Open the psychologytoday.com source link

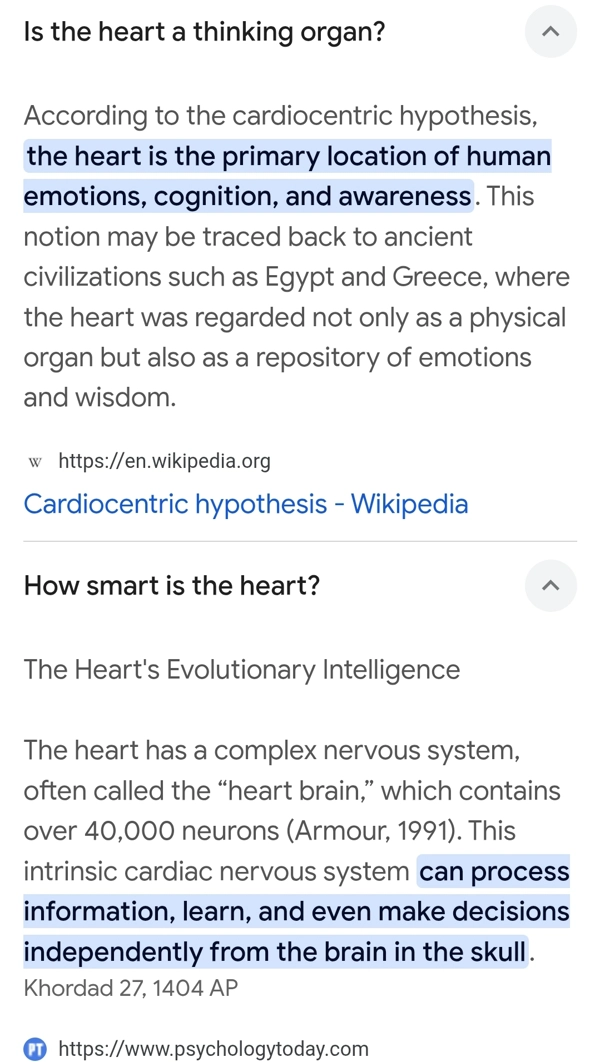pyautogui.click(x=213, y=1048)
